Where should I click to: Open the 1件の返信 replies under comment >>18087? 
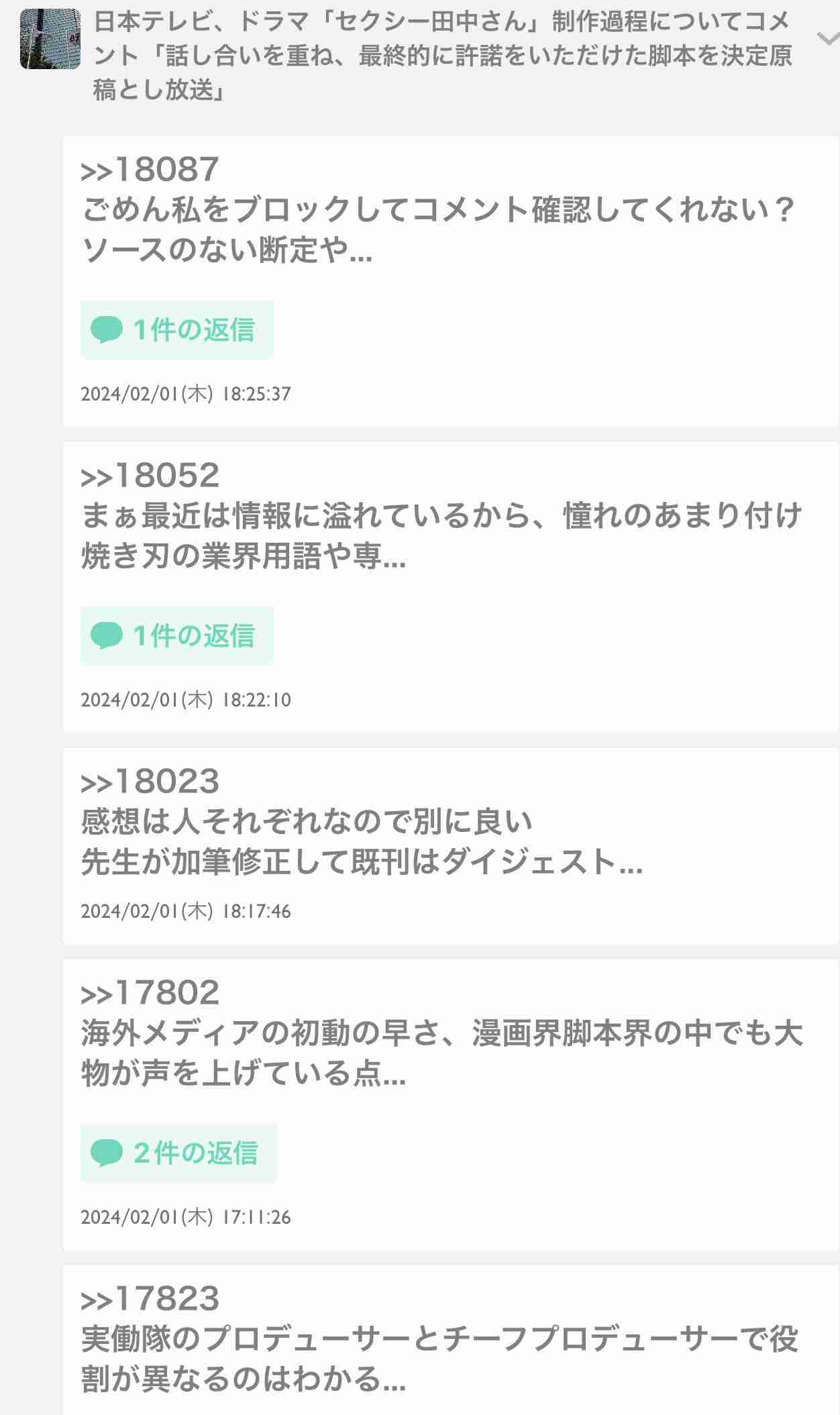click(x=178, y=329)
